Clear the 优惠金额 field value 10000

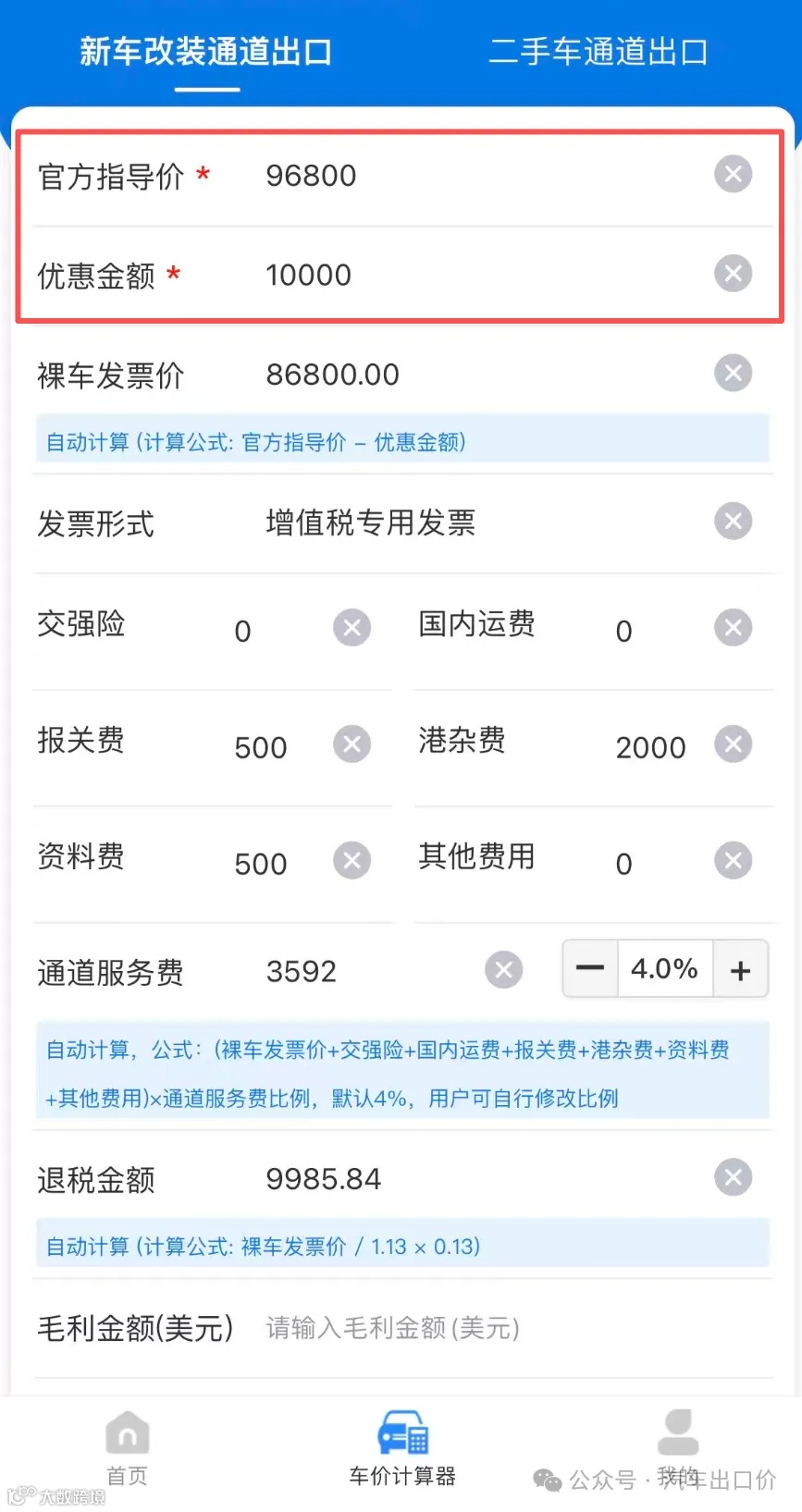click(x=733, y=273)
